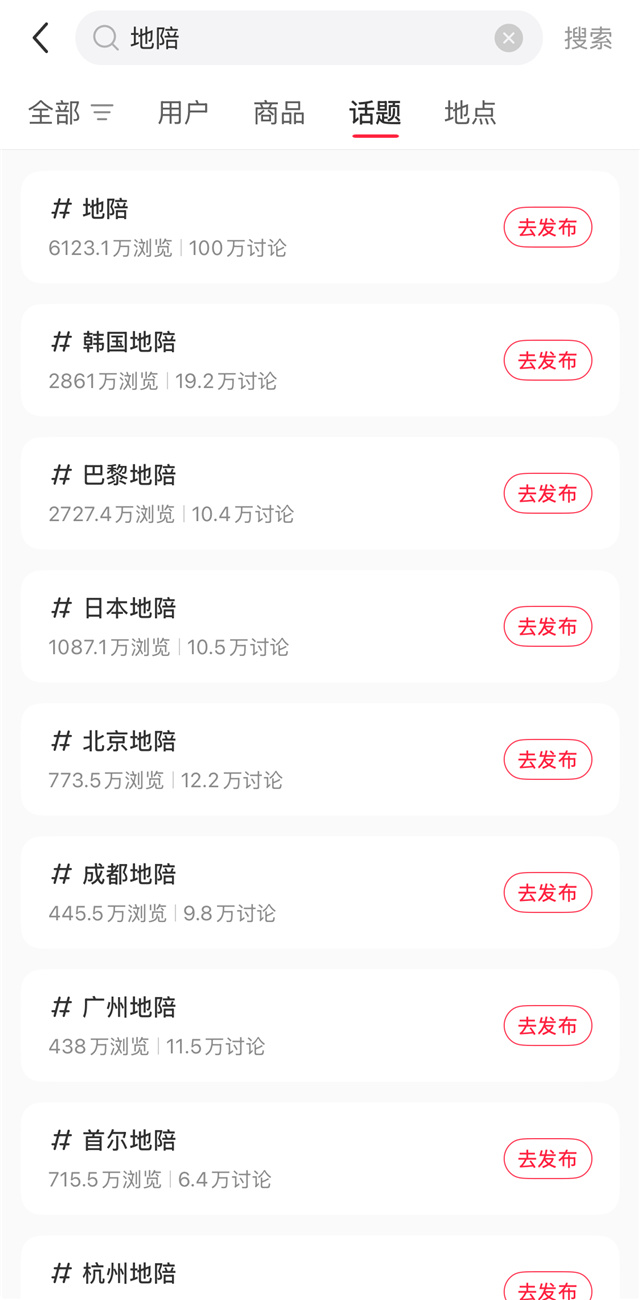The image size is (640, 1300).
Task: Tap 去发布 for 成都地陪
Action: click(548, 893)
